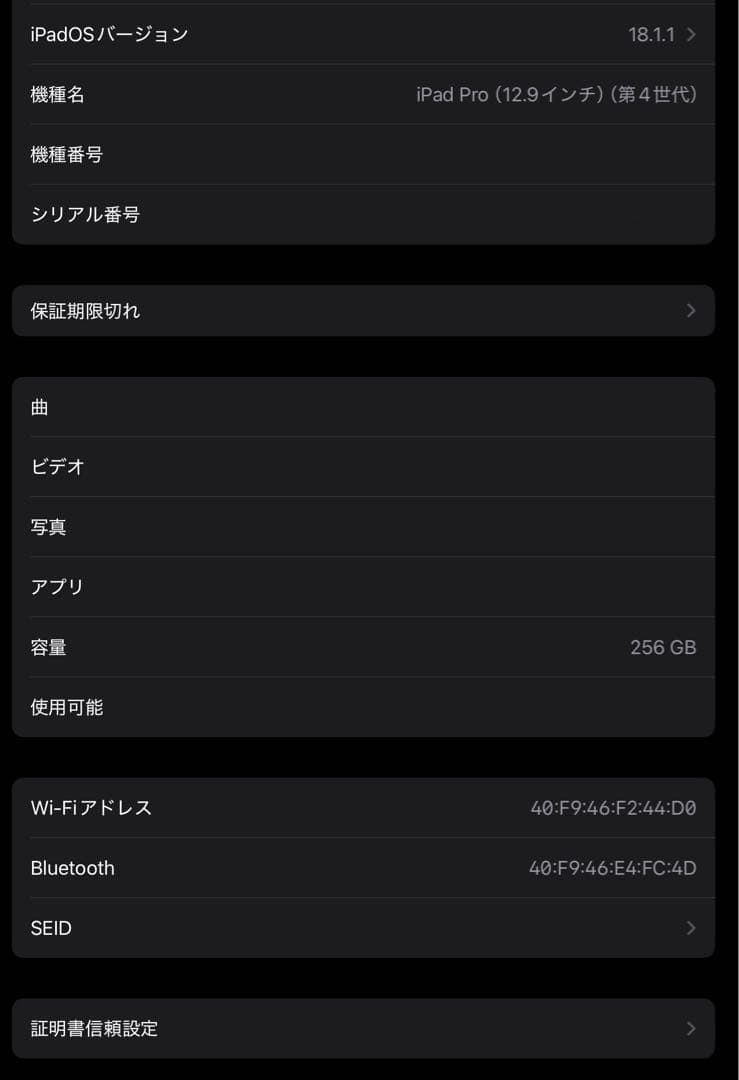
Task: Click the 18.1.1 version number text
Action: click(654, 34)
